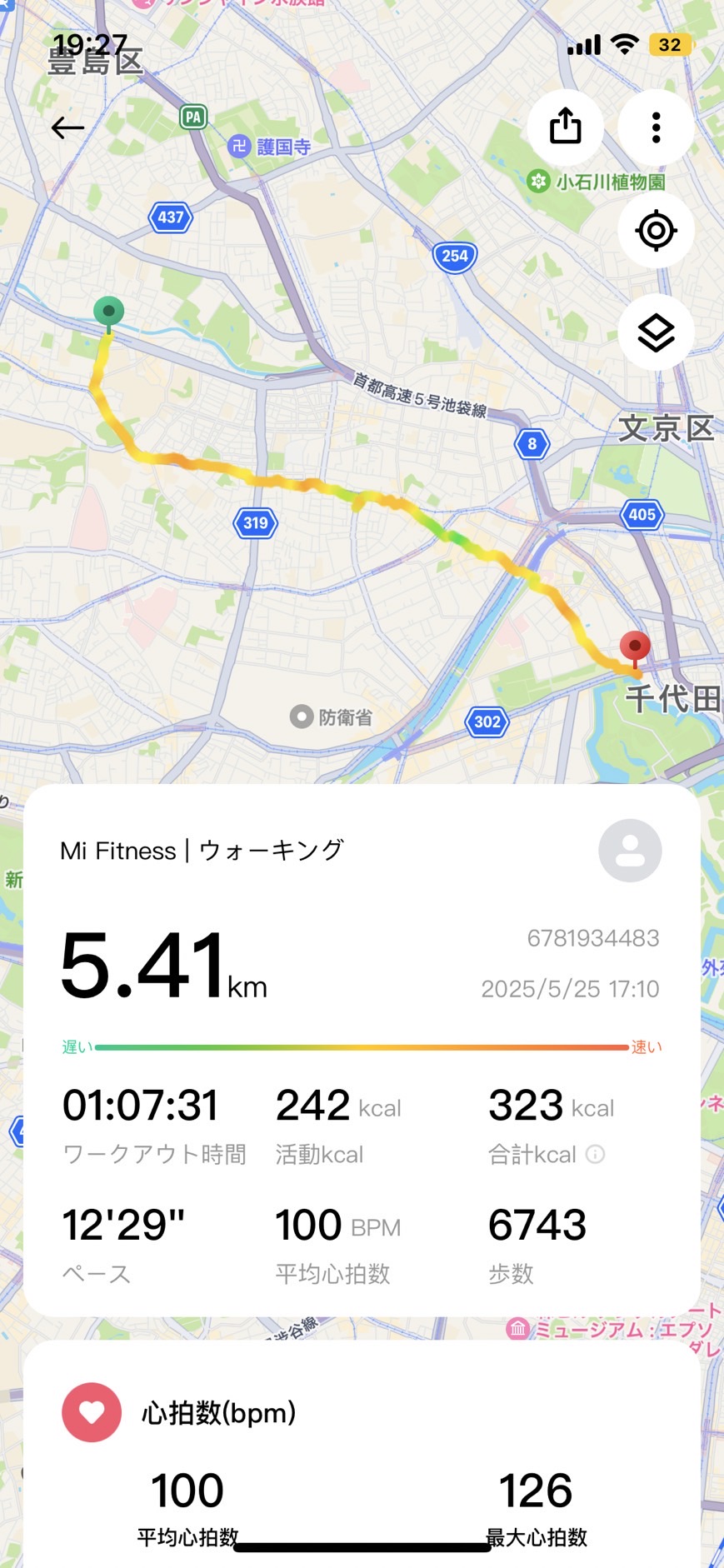
Task: Recenter the map on the route
Action: [x=656, y=231]
